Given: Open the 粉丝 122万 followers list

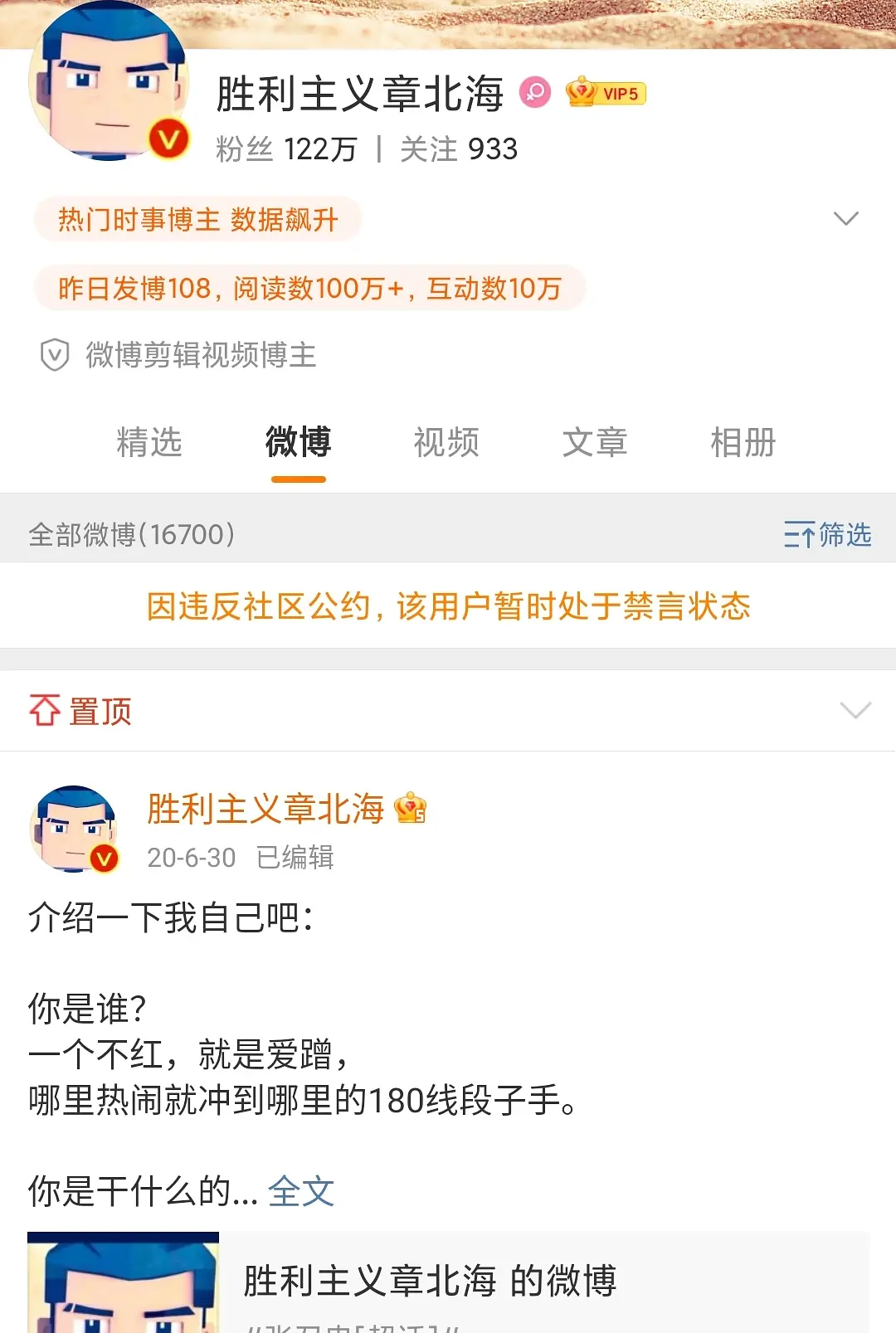Looking at the screenshot, I should coord(286,149).
